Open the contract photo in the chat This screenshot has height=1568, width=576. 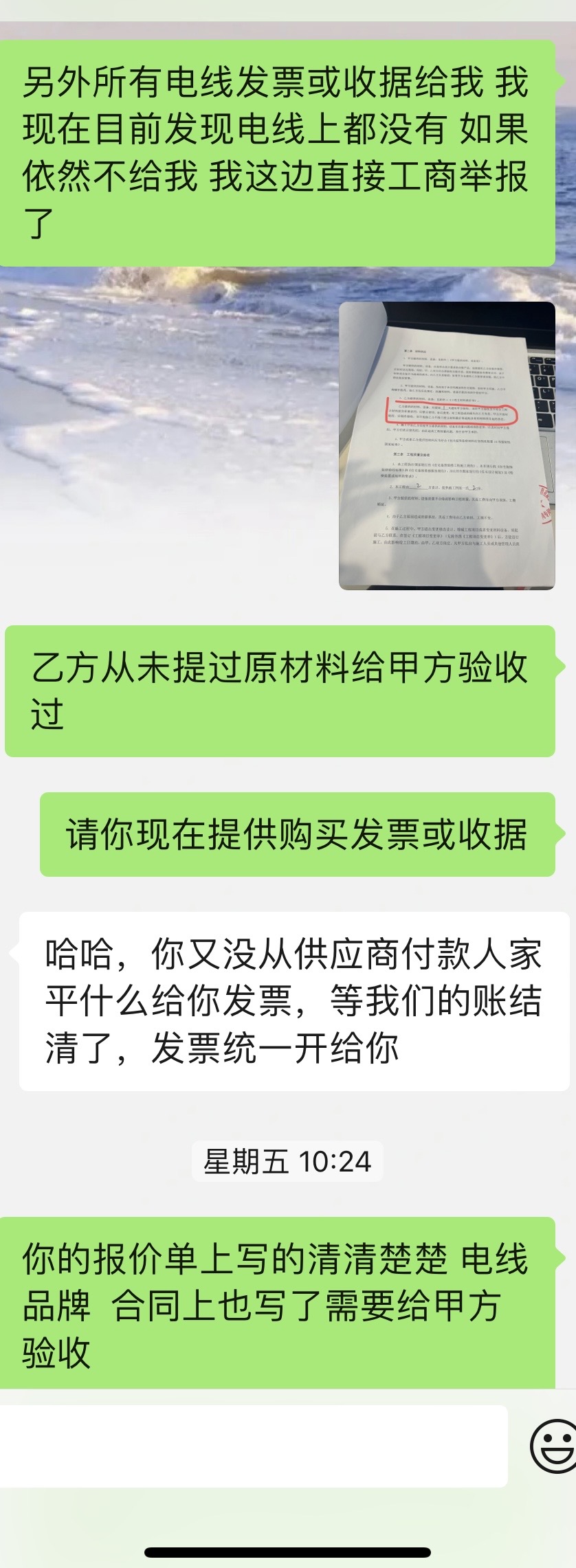[x=447, y=445]
